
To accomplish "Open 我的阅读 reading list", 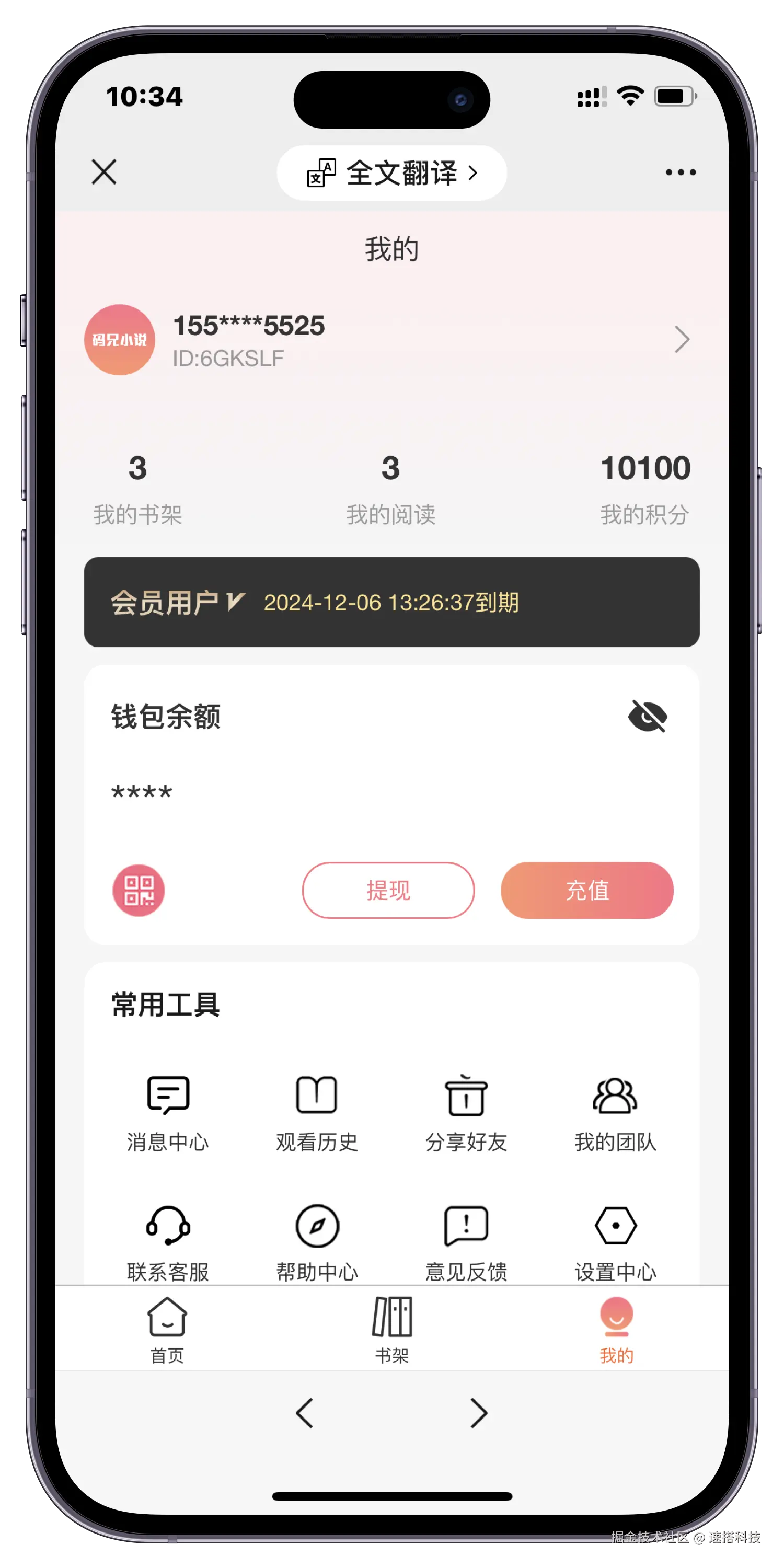I will (x=391, y=488).
